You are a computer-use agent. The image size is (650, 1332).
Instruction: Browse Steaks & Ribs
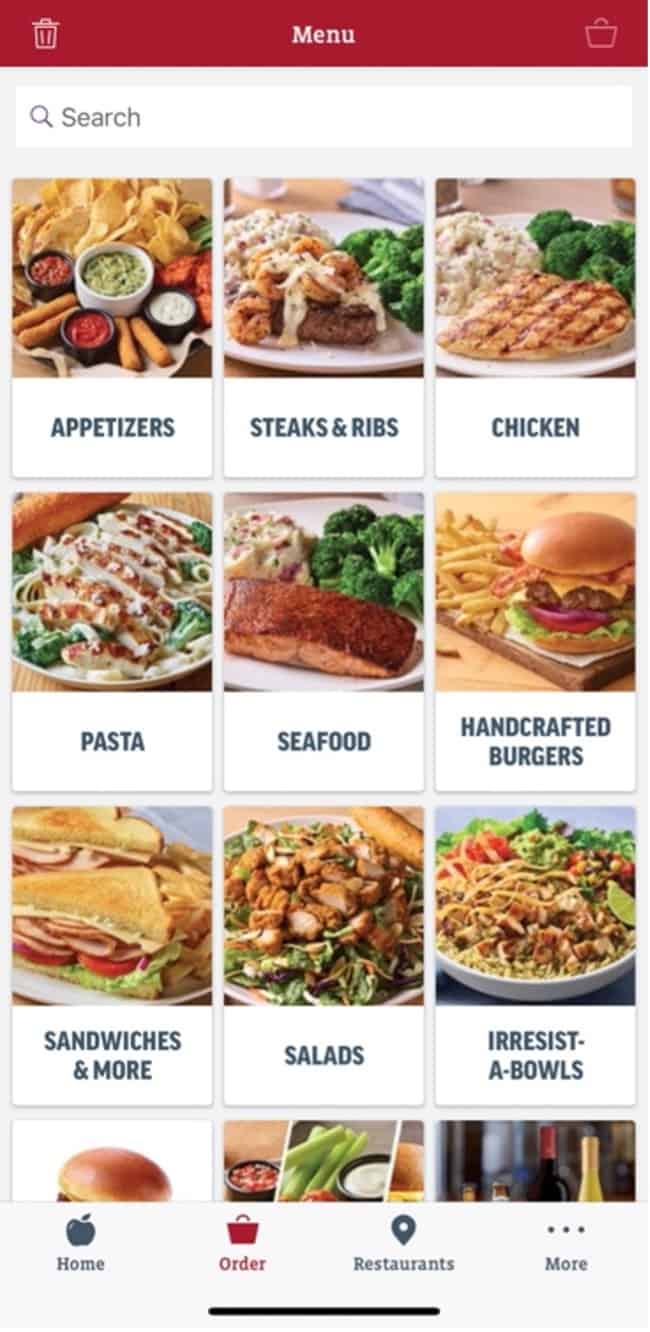pos(324,328)
